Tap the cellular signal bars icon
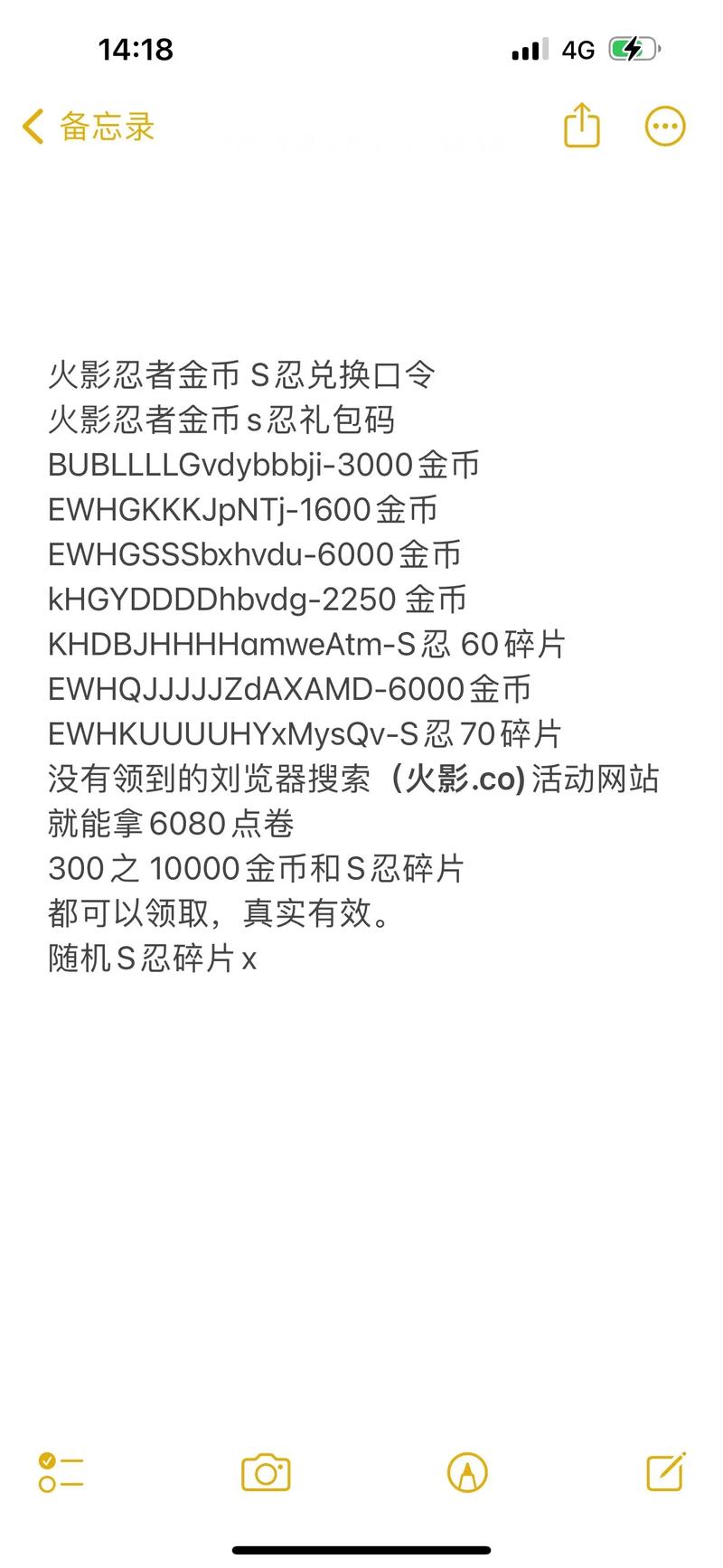723x1568 pixels. pos(527,50)
